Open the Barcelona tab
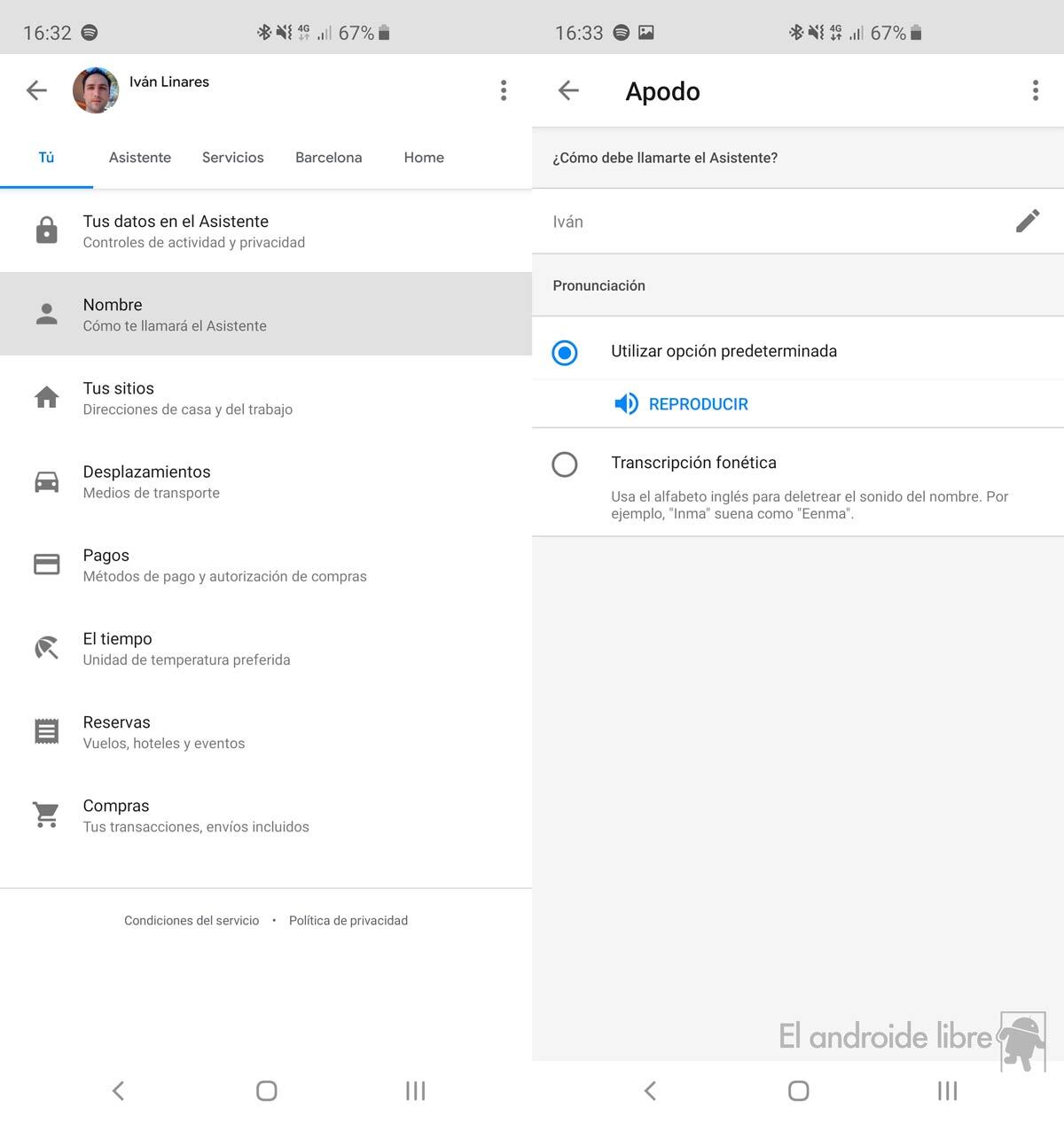 328,157
